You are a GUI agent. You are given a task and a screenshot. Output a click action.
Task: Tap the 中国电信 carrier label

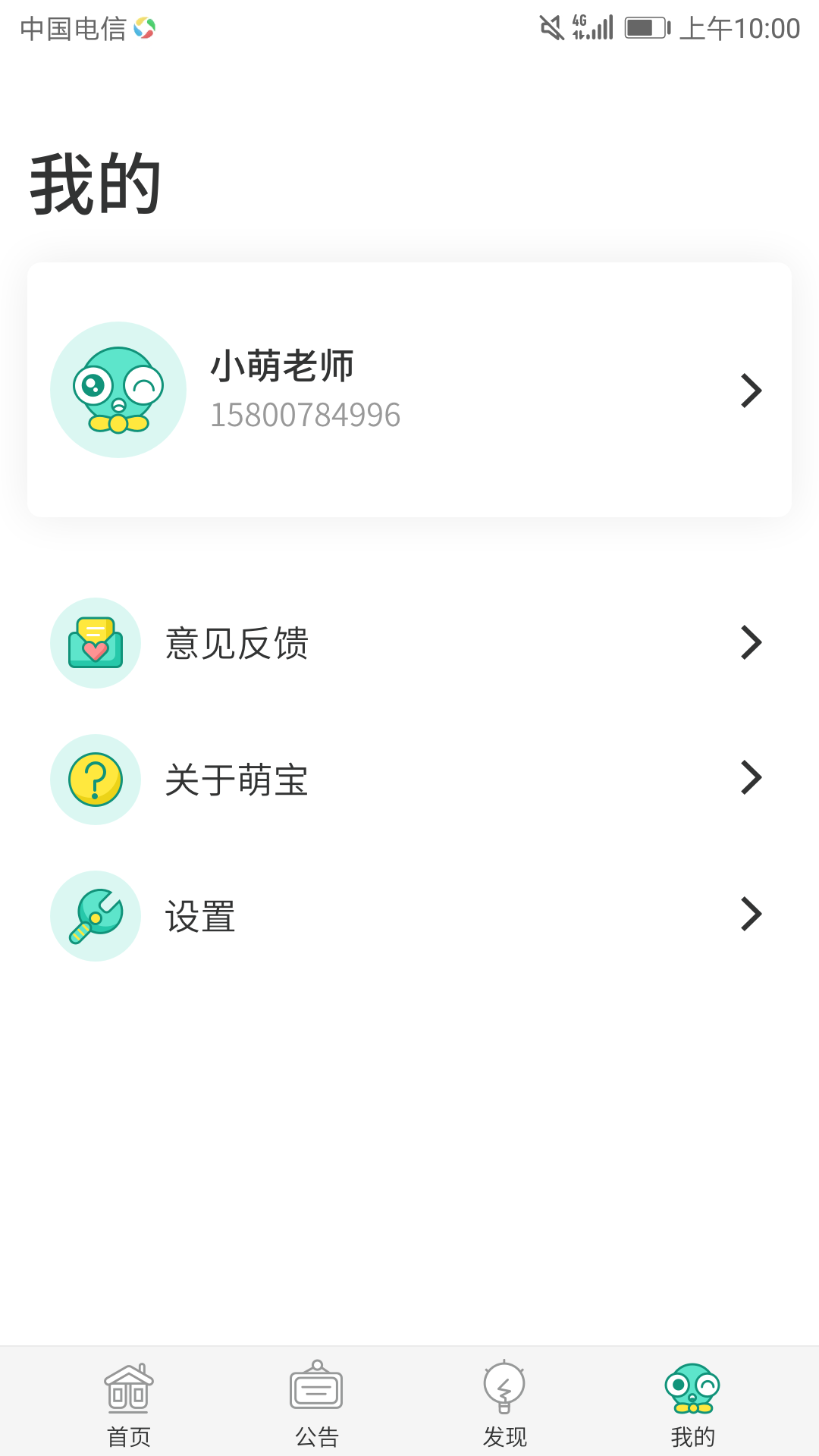click(73, 27)
